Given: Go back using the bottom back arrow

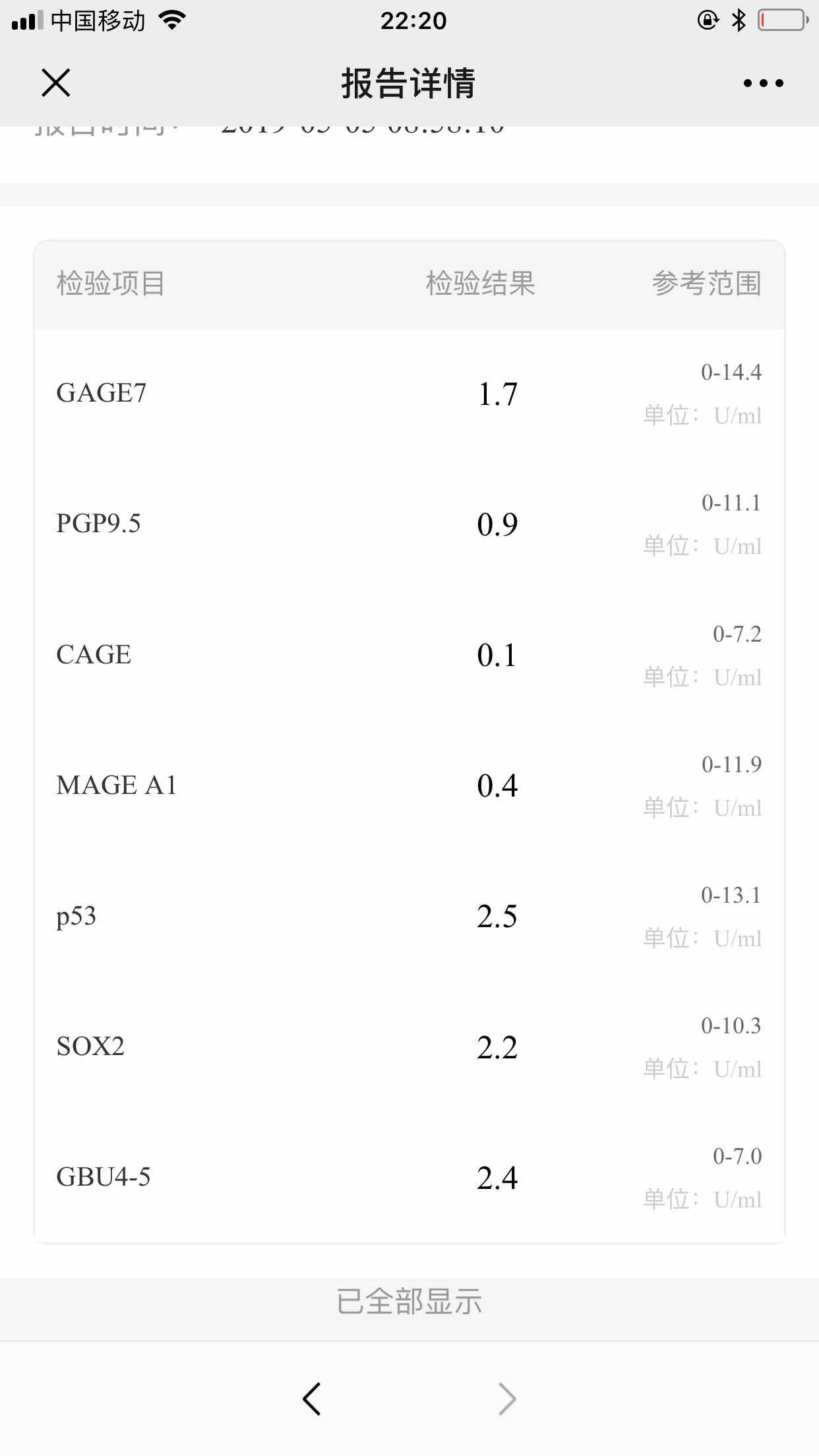Looking at the screenshot, I should point(311,1399).
